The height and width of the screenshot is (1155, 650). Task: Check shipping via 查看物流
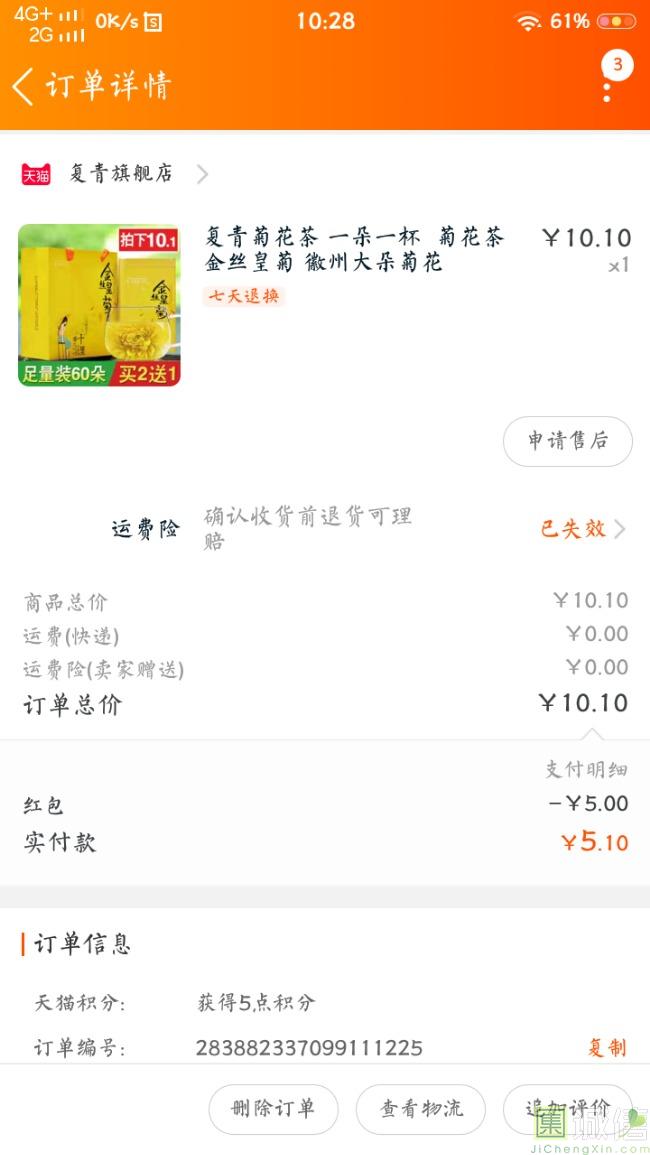(421, 1109)
